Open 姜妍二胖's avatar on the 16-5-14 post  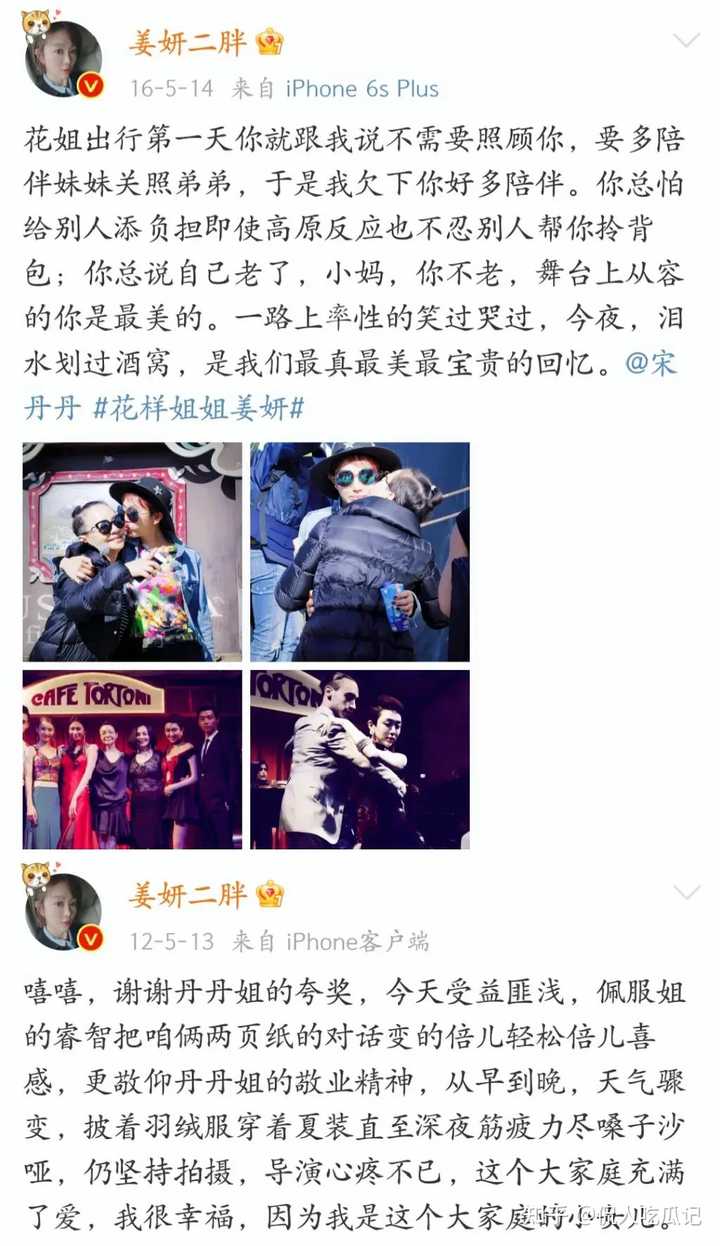[64, 59]
